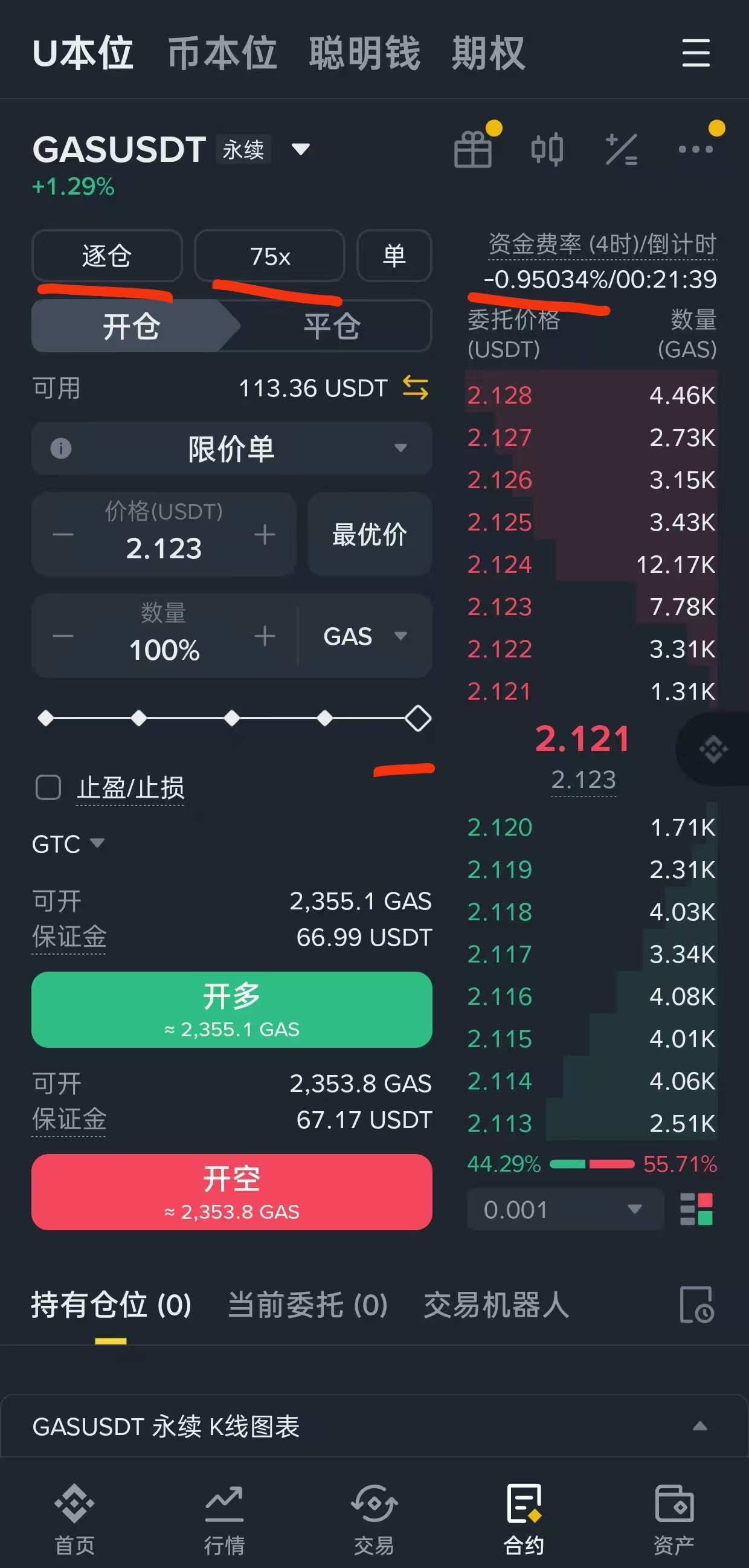Tap 开多 to open long
The image size is (749, 1568).
(x=232, y=1008)
